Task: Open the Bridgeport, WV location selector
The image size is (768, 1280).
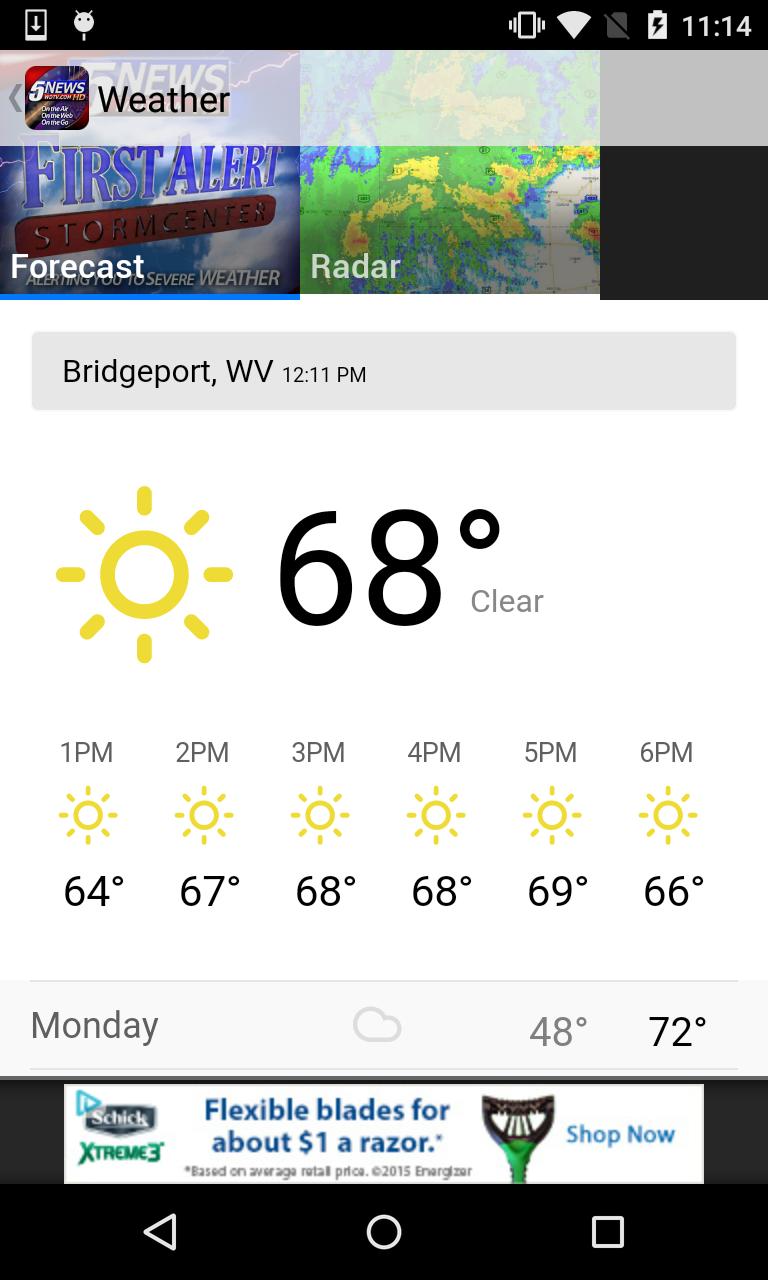Action: (x=384, y=371)
